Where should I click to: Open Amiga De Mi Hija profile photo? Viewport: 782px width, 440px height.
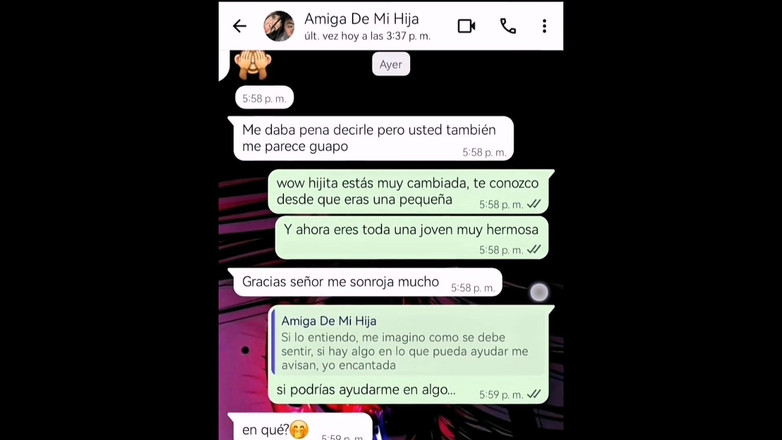click(x=279, y=26)
